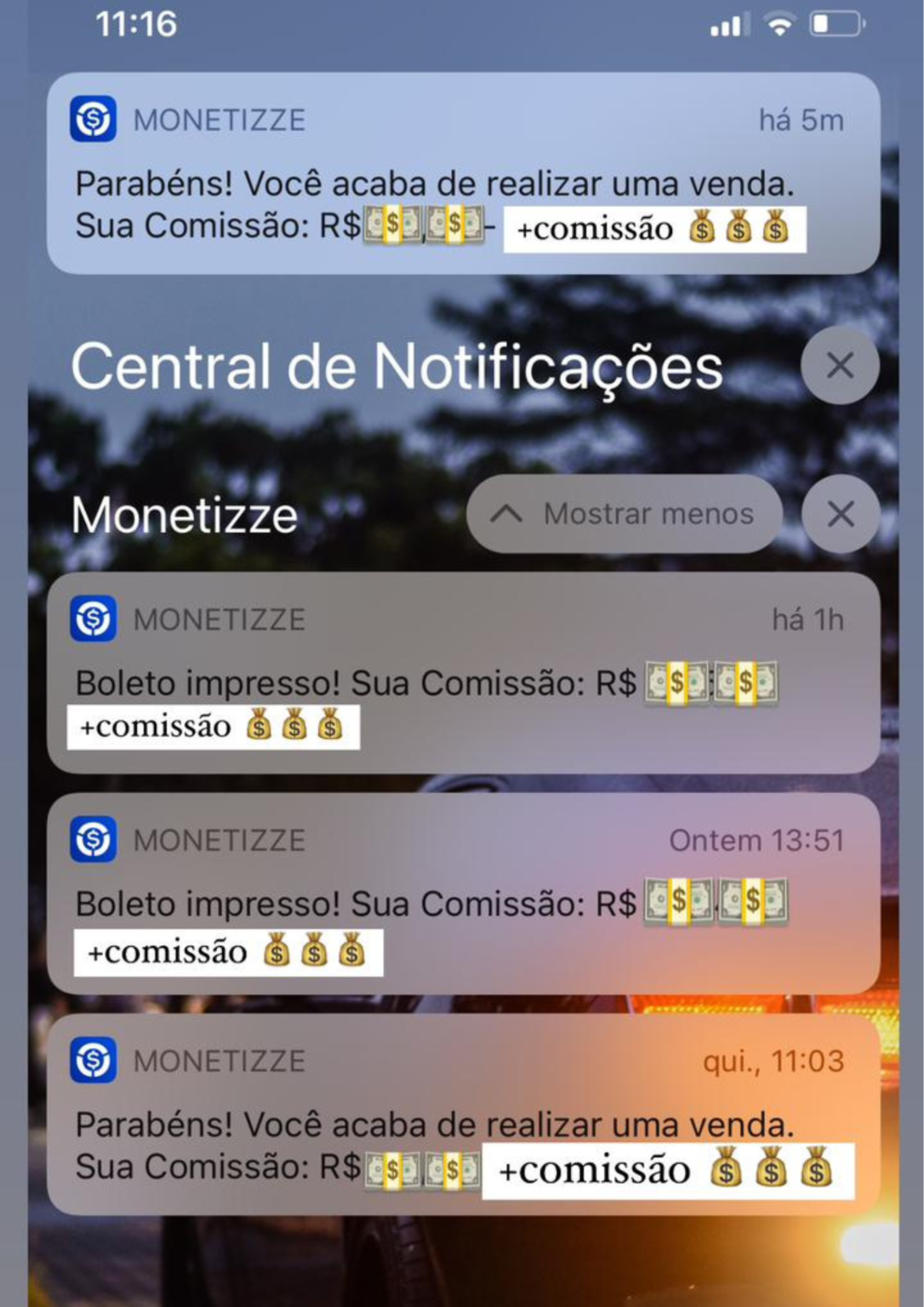Screen dimensions: 924x1307
Task: Clear all notifications in Central de Notificações
Action: 840,366
